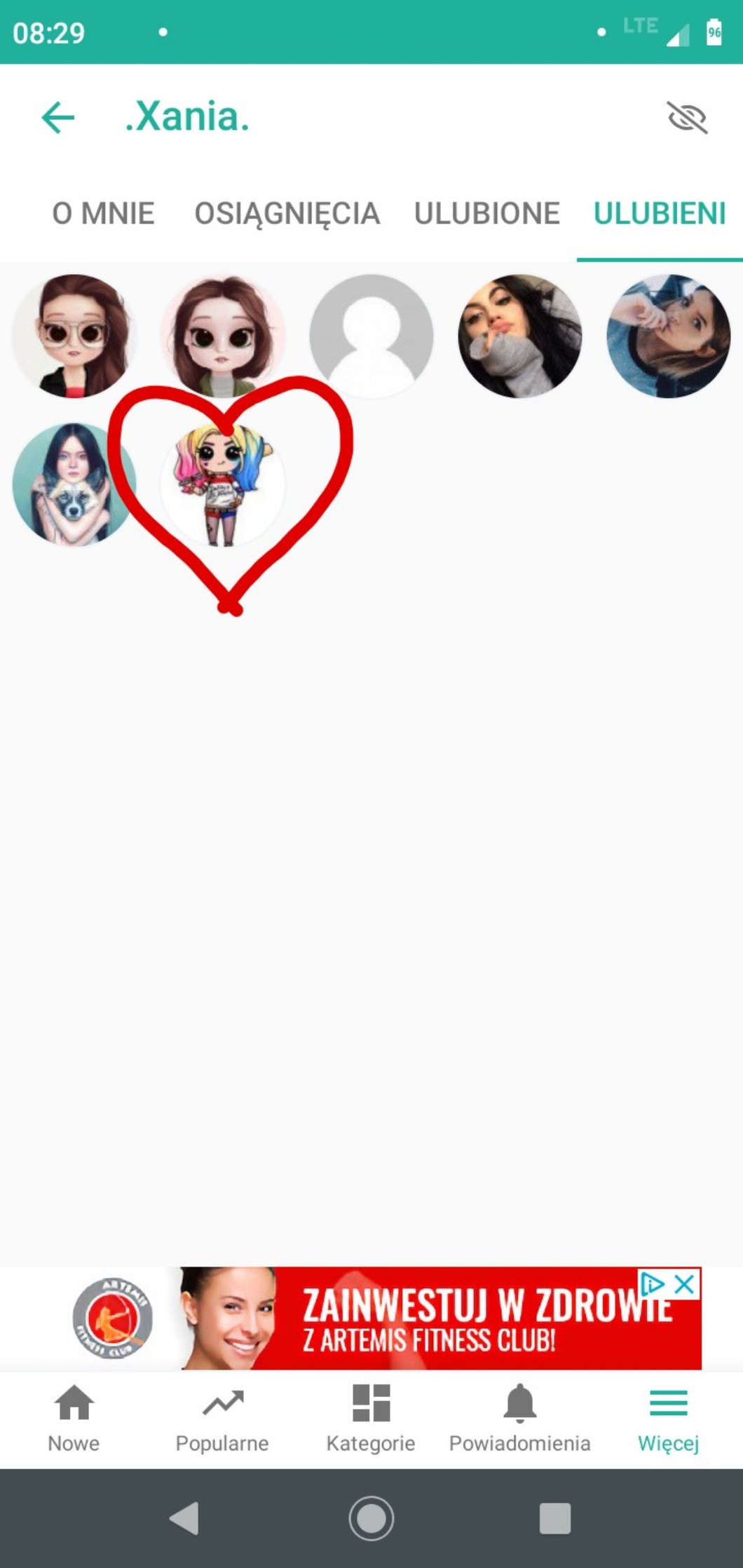Go to the Nowe section
The image size is (743, 1568).
pyautogui.click(x=74, y=1417)
